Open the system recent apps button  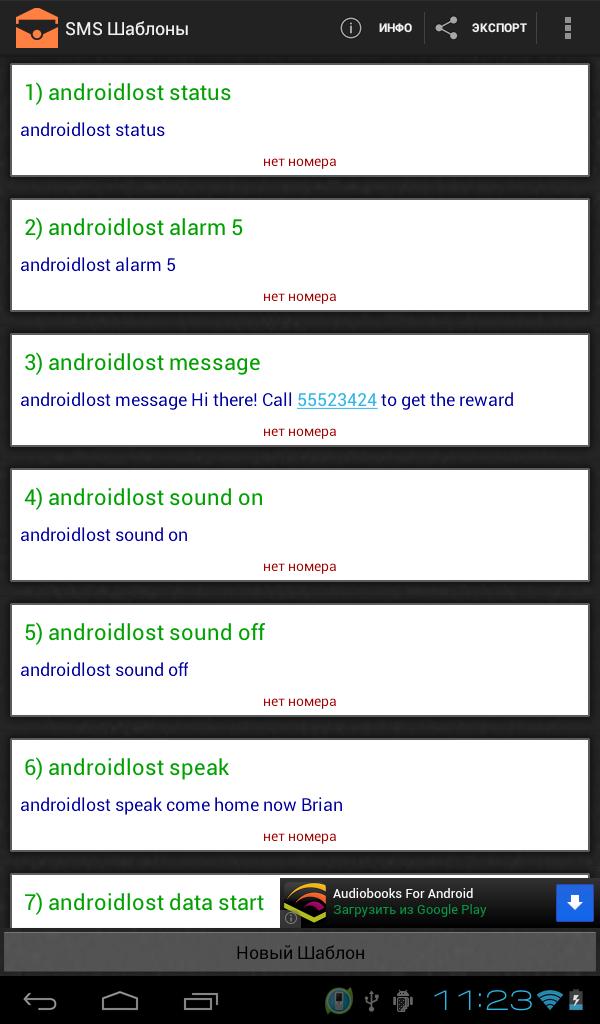201,1000
